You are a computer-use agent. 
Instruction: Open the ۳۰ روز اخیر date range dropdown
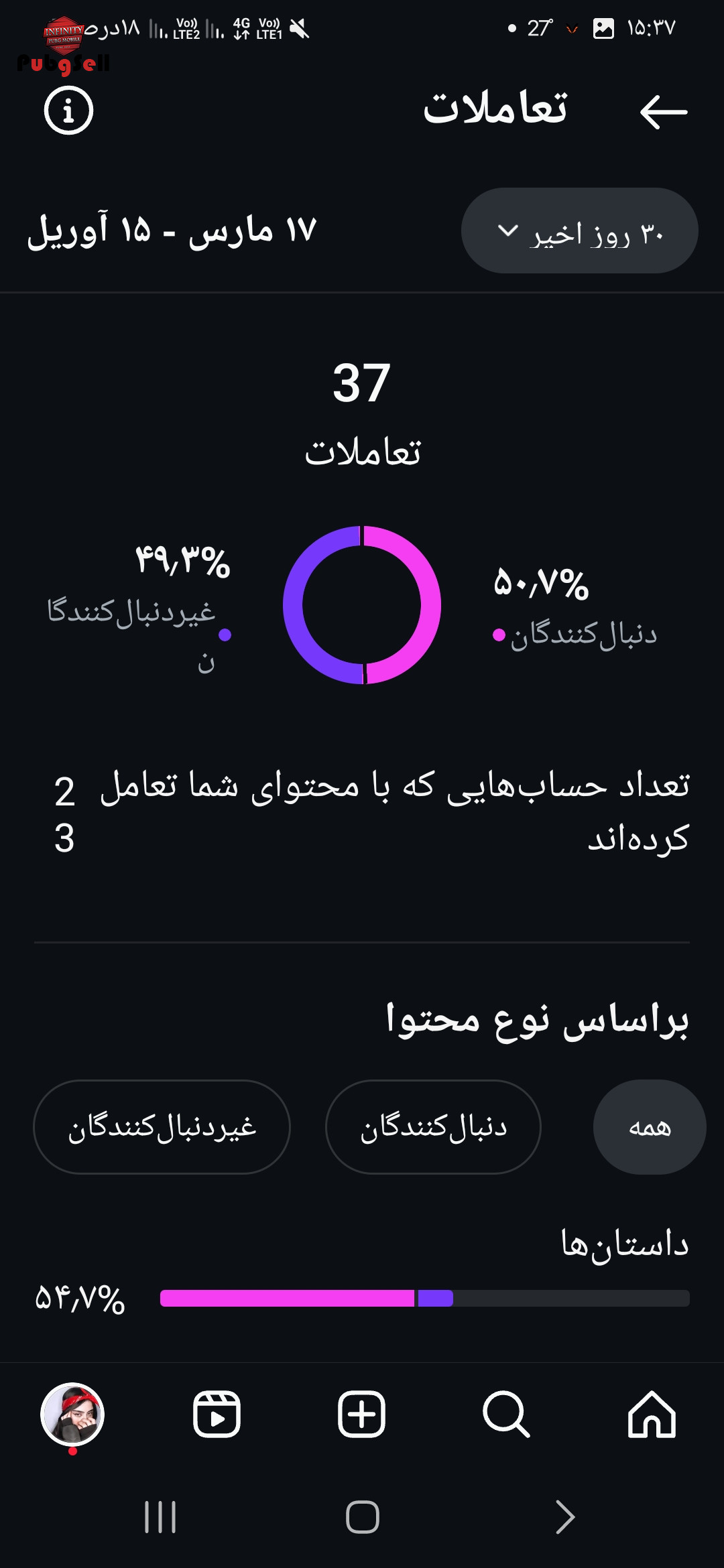click(579, 231)
